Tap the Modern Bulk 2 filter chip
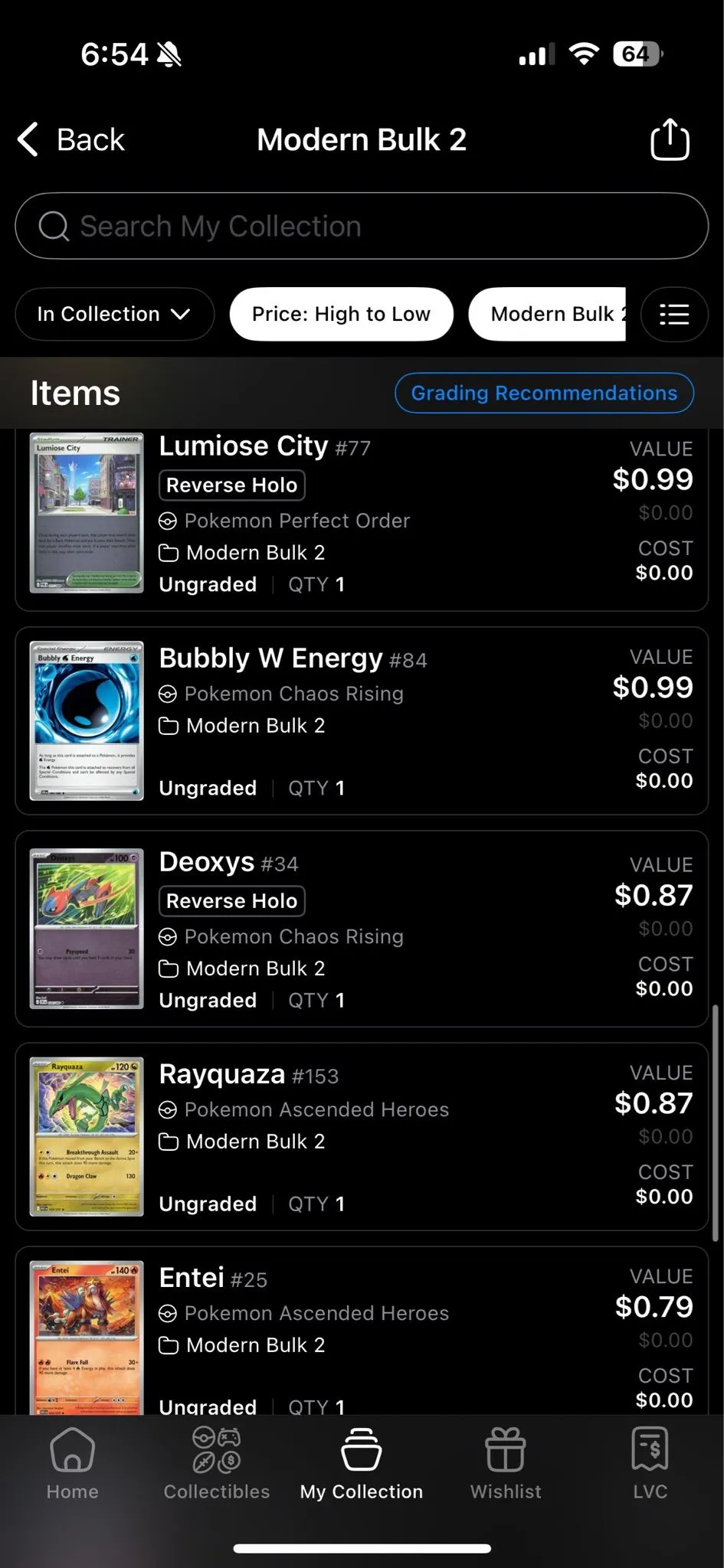Screen dimensions: 724x1568 point(548,314)
